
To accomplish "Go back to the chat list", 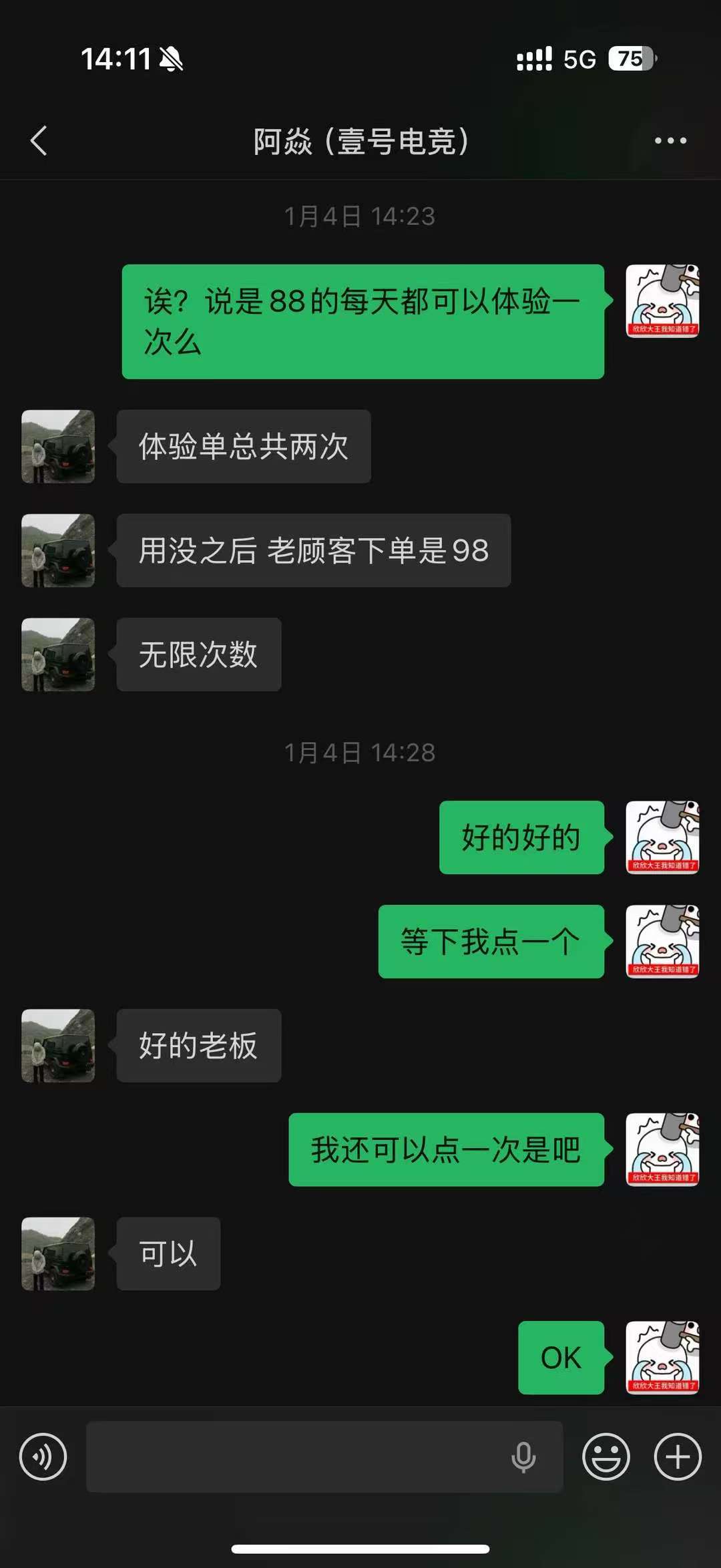I will (x=39, y=141).
